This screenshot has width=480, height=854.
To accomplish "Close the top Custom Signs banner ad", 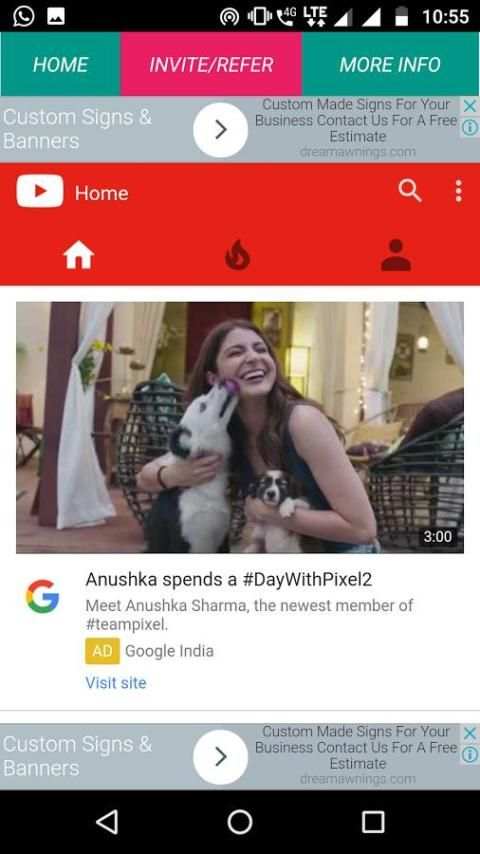I will pyautogui.click(x=470, y=106).
